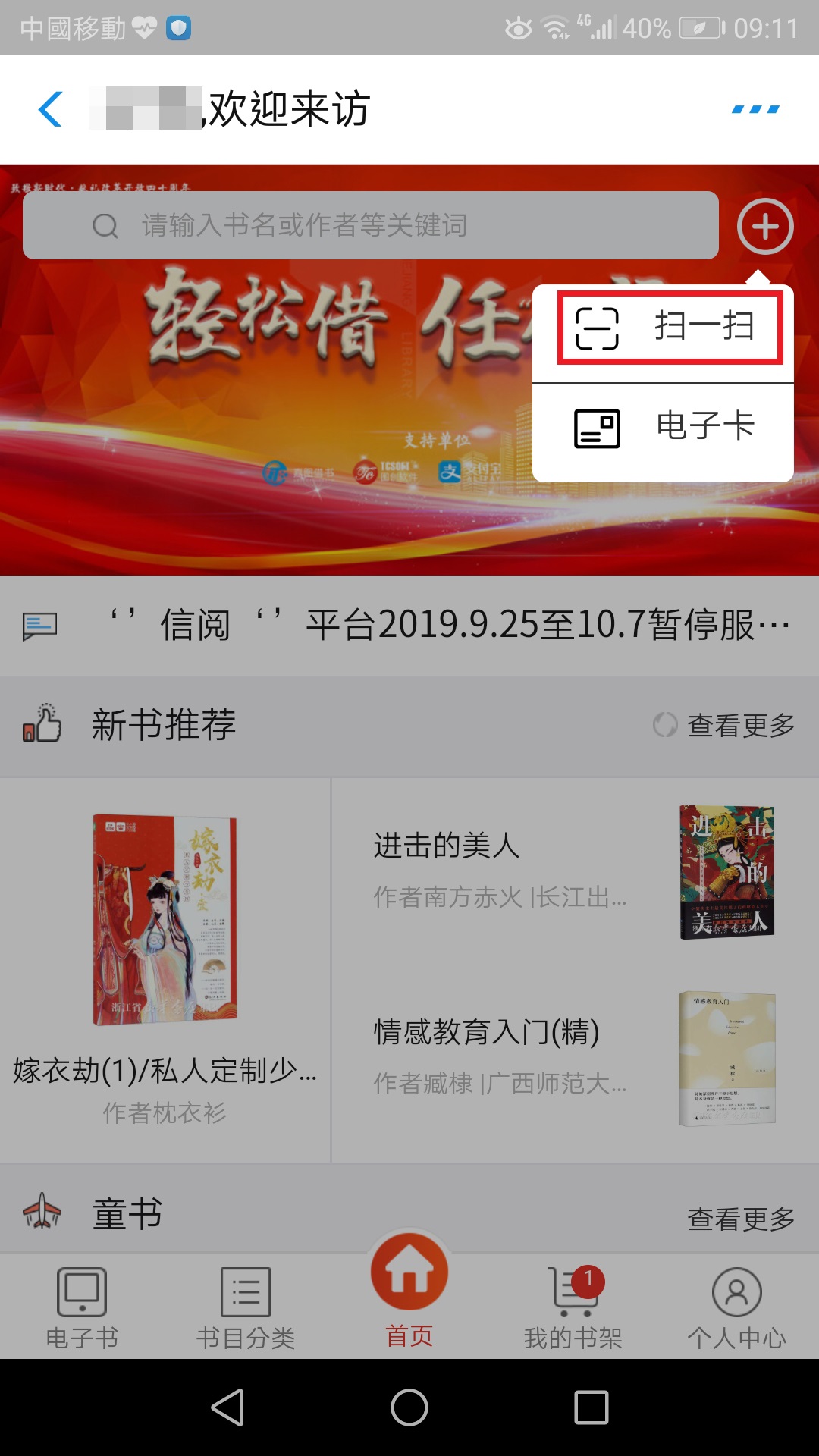819x1456 pixels.
Task: Tap the system home button
Action: point(409,1407)
